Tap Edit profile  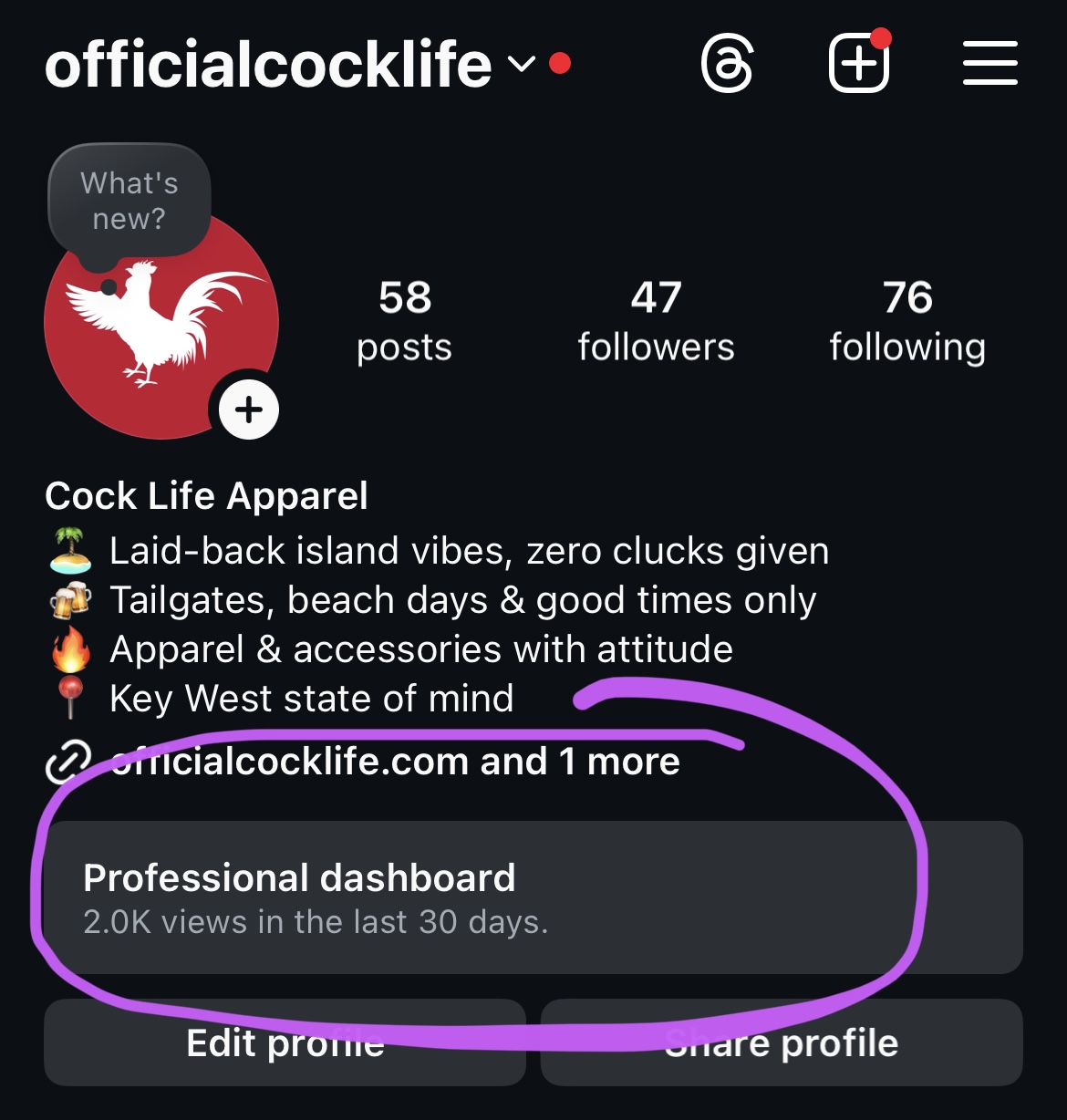click(285, 1042)
